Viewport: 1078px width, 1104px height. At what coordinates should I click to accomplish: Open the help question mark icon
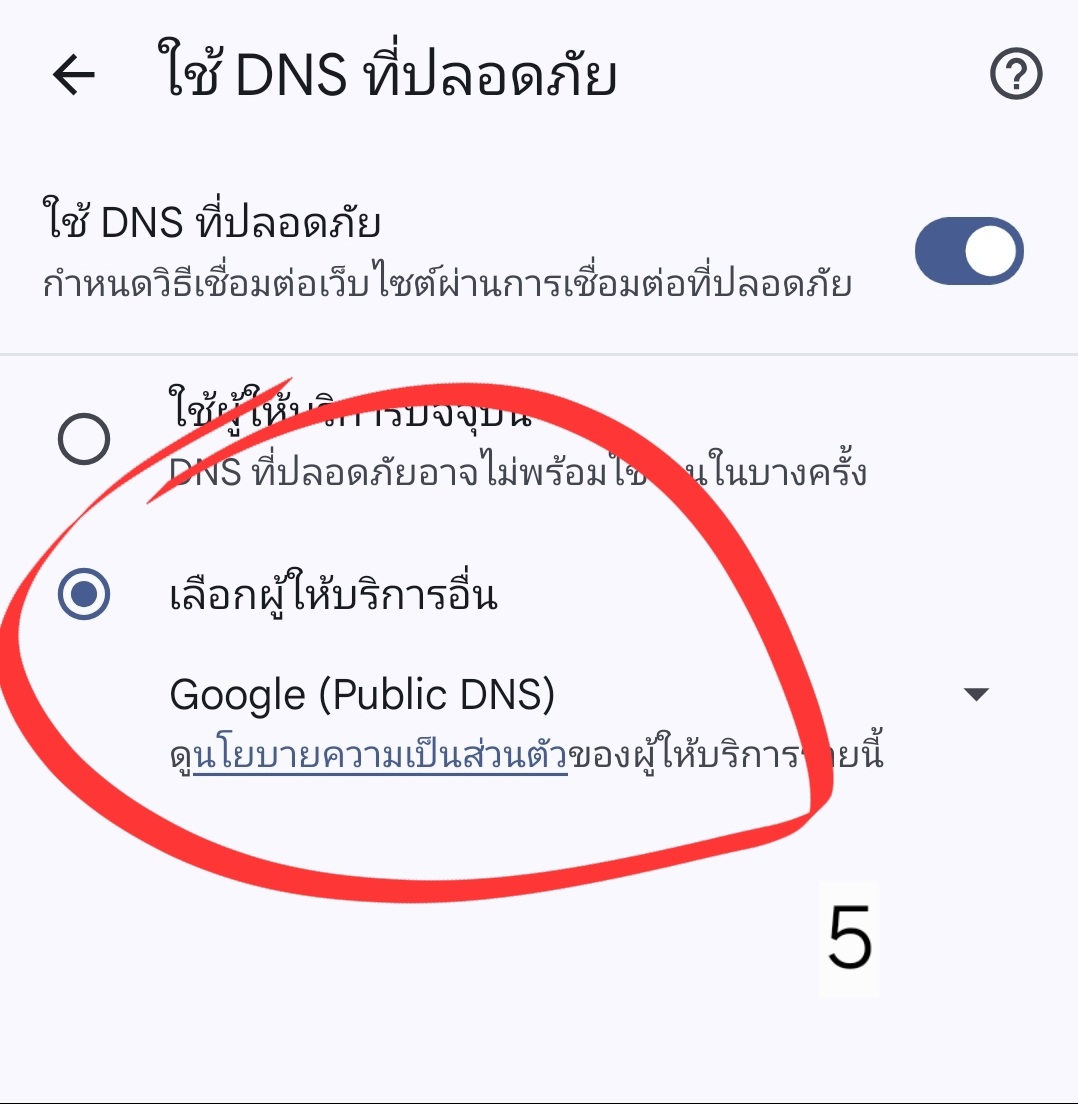click(1016, 75)
